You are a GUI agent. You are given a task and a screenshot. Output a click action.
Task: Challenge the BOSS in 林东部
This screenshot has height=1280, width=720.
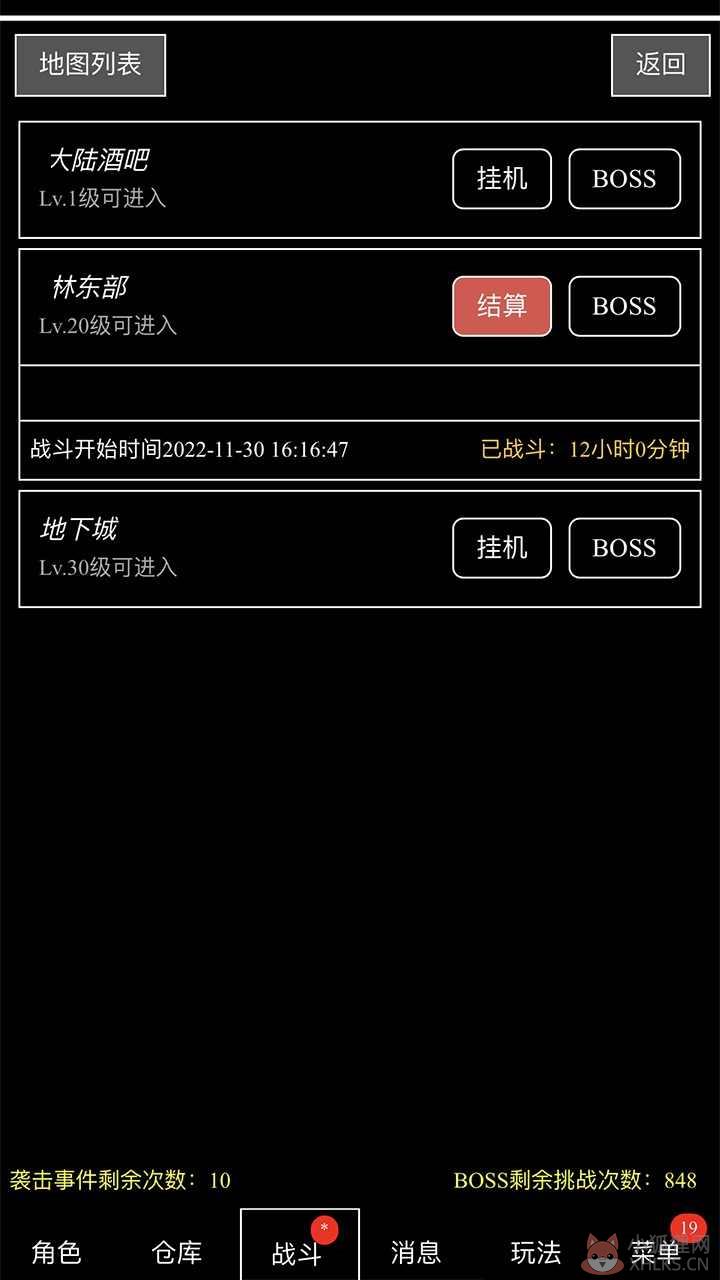(x=625, y=306)
